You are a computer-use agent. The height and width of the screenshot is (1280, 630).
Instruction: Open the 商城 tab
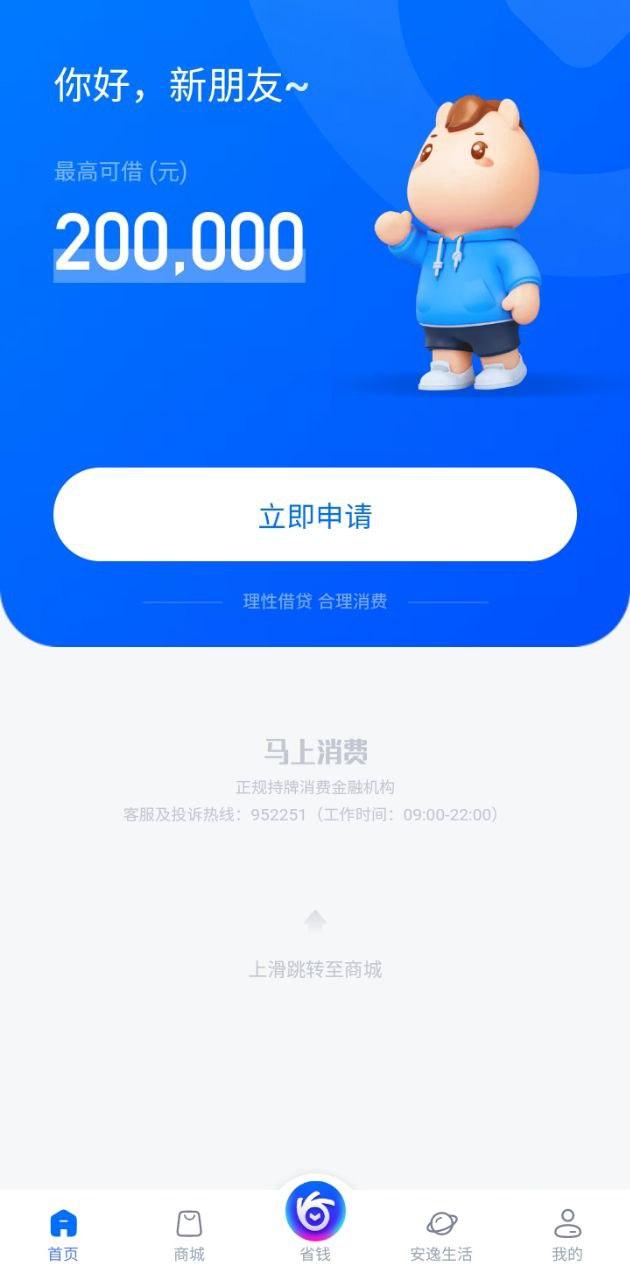coord(189,1234)
